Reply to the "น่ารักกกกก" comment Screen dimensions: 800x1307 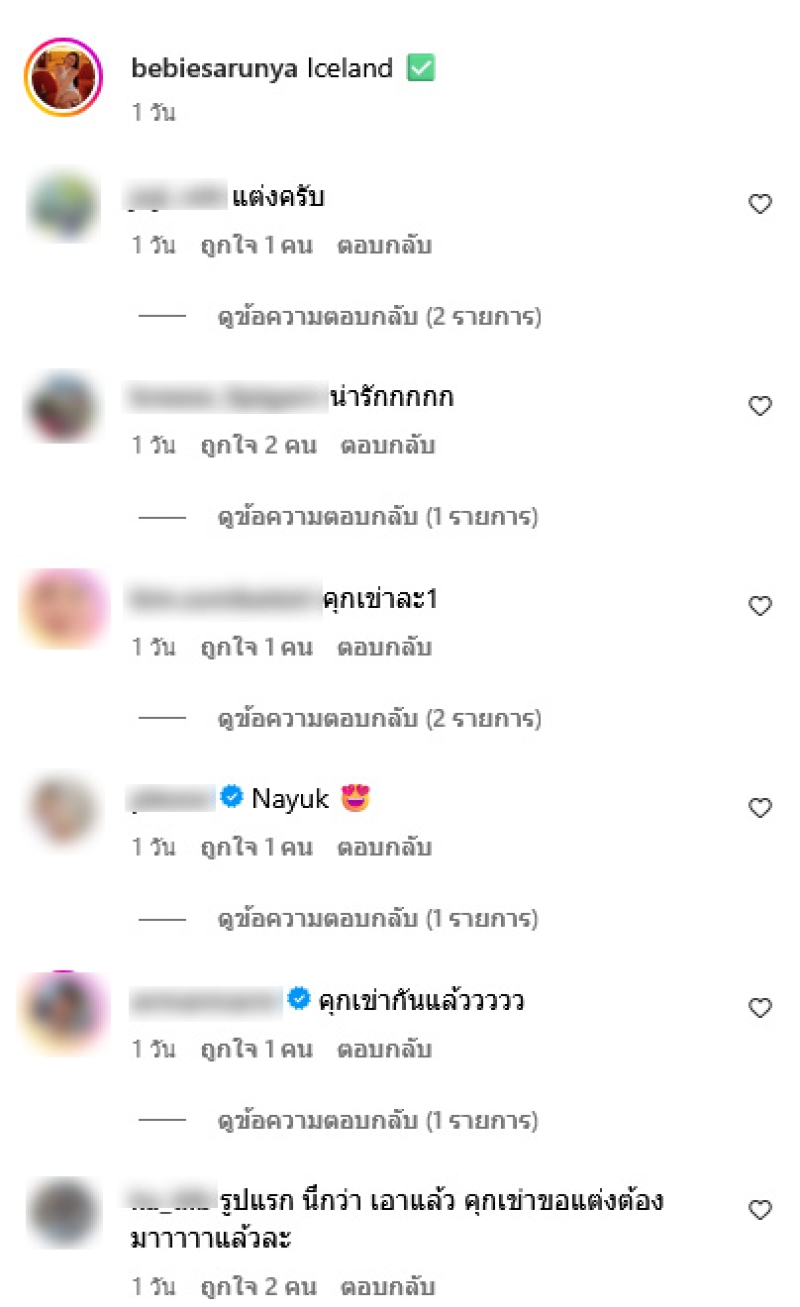(387, 445)
